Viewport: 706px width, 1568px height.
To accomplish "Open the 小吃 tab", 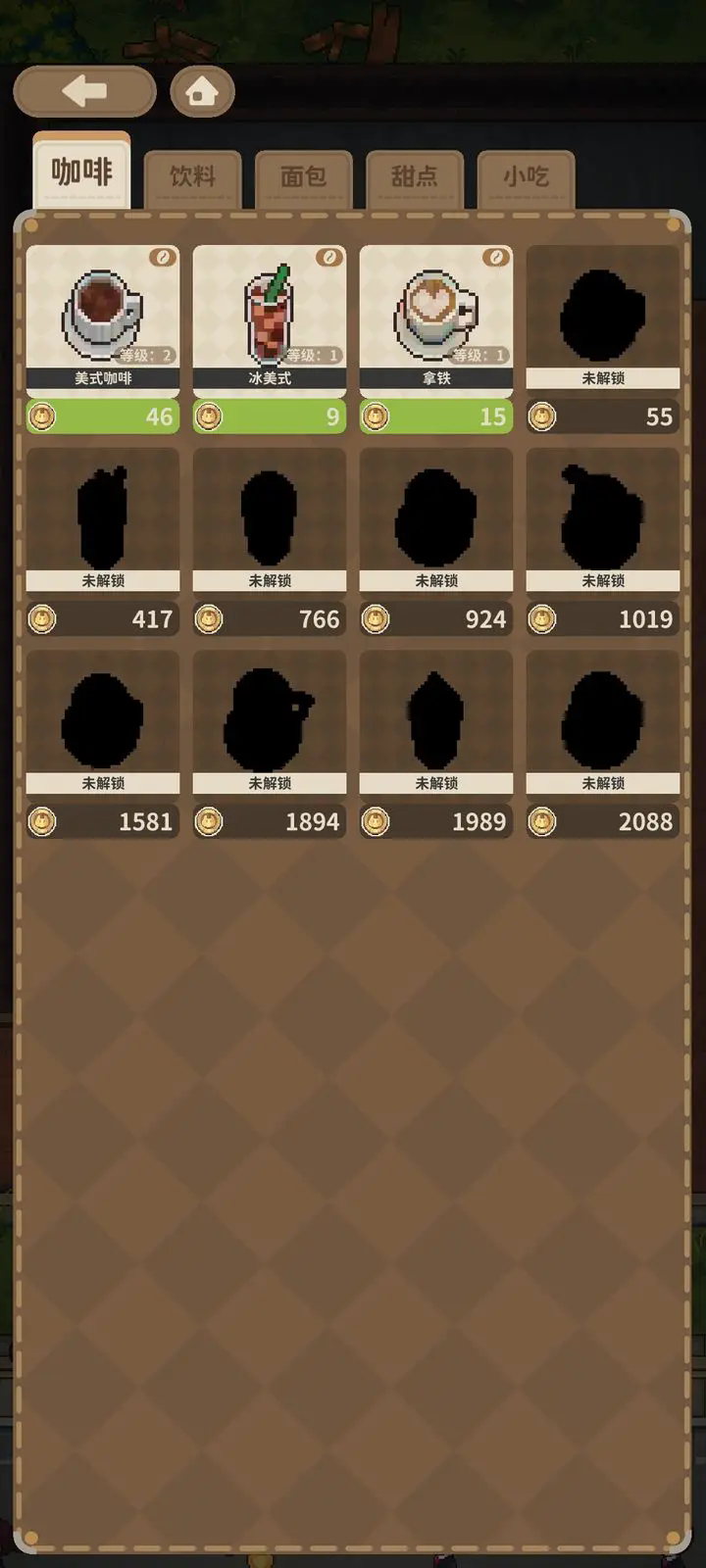I will pos(526,177).
